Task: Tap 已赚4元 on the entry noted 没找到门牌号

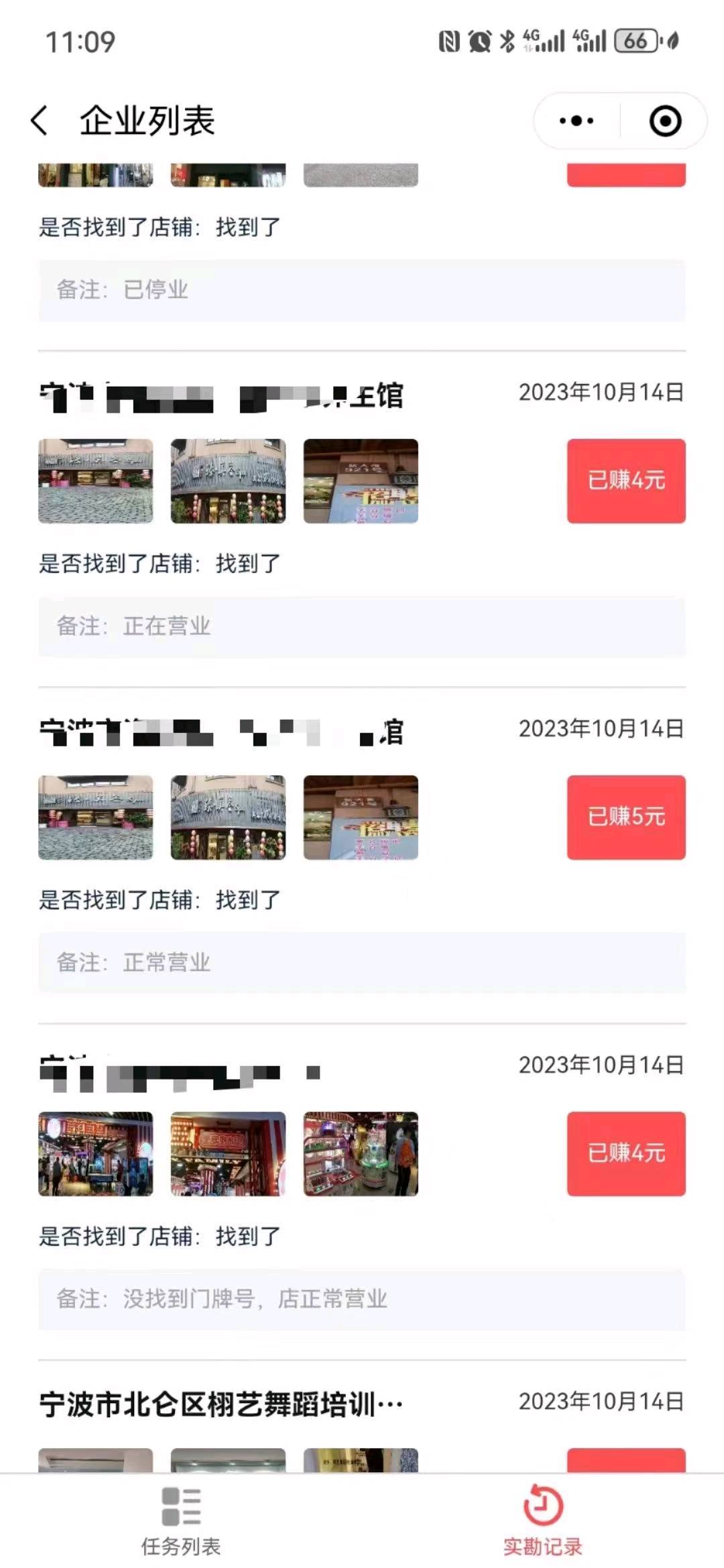Action: point(626,1153)
